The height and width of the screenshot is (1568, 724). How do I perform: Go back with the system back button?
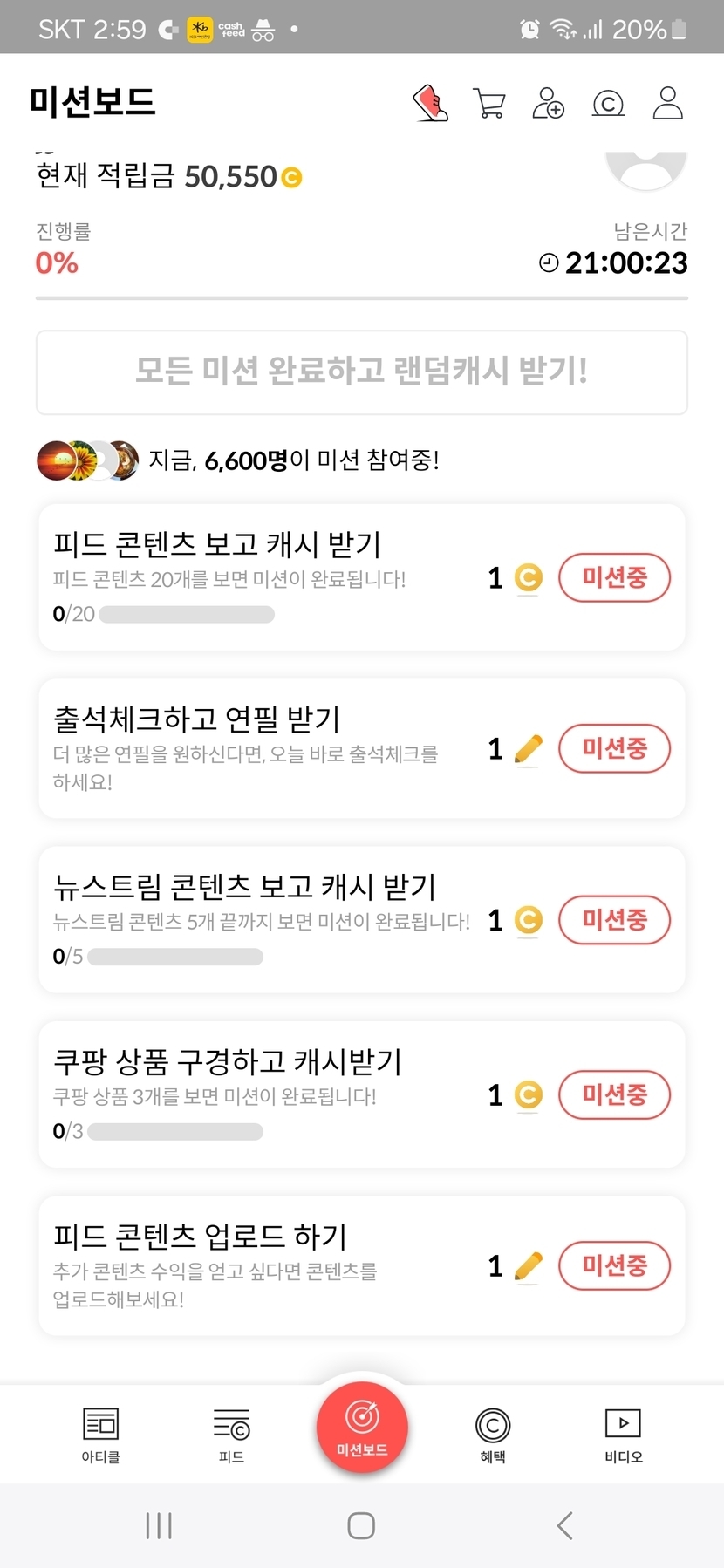coord(564,1525)
